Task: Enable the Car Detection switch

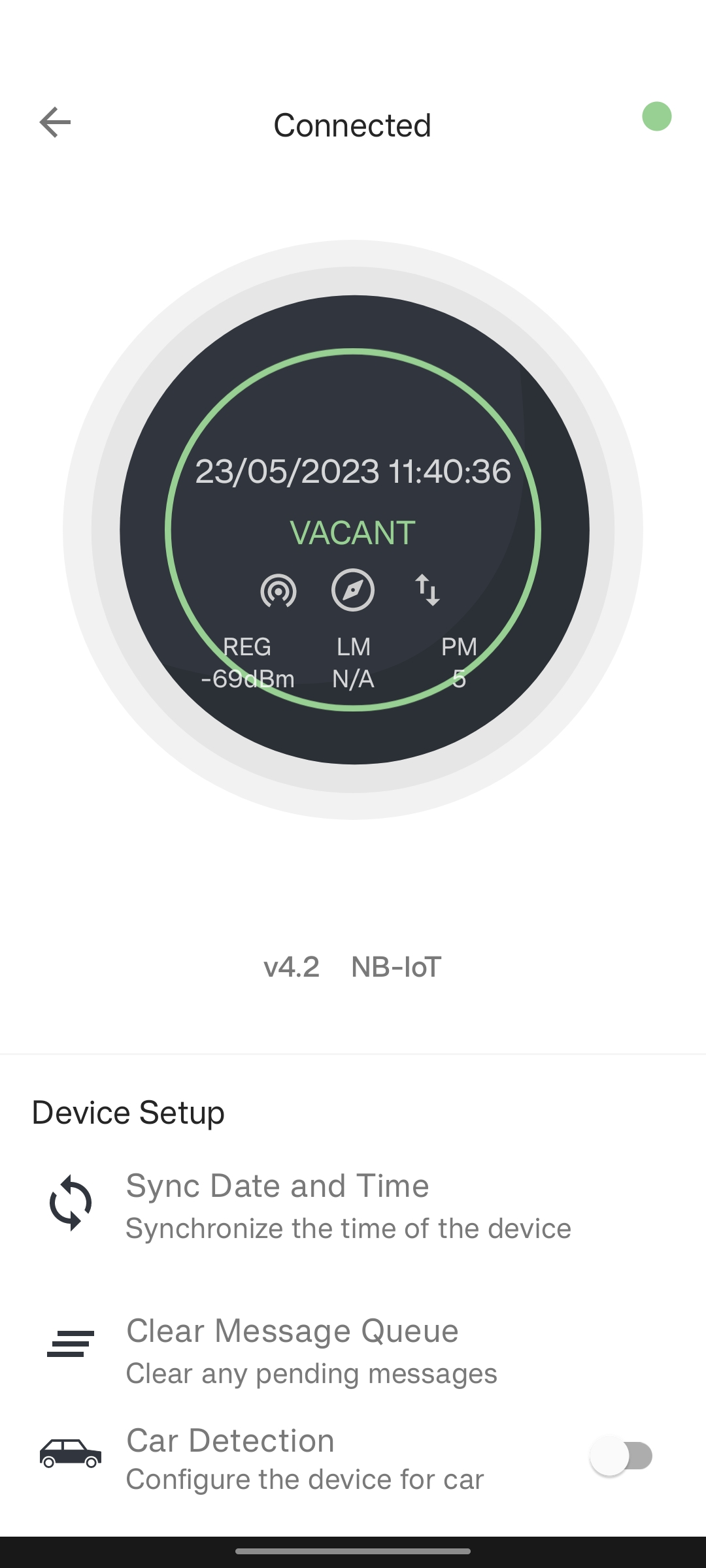Action: coord(621,1456)
